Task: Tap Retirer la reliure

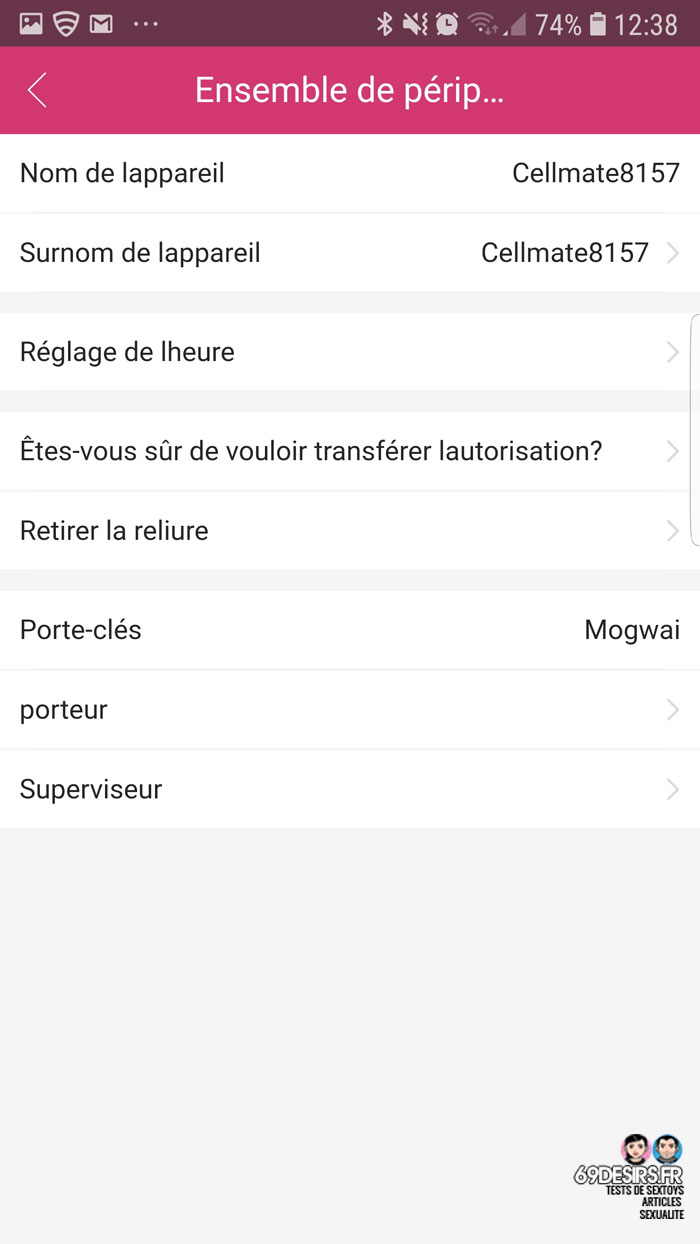Action: [350, 531]
